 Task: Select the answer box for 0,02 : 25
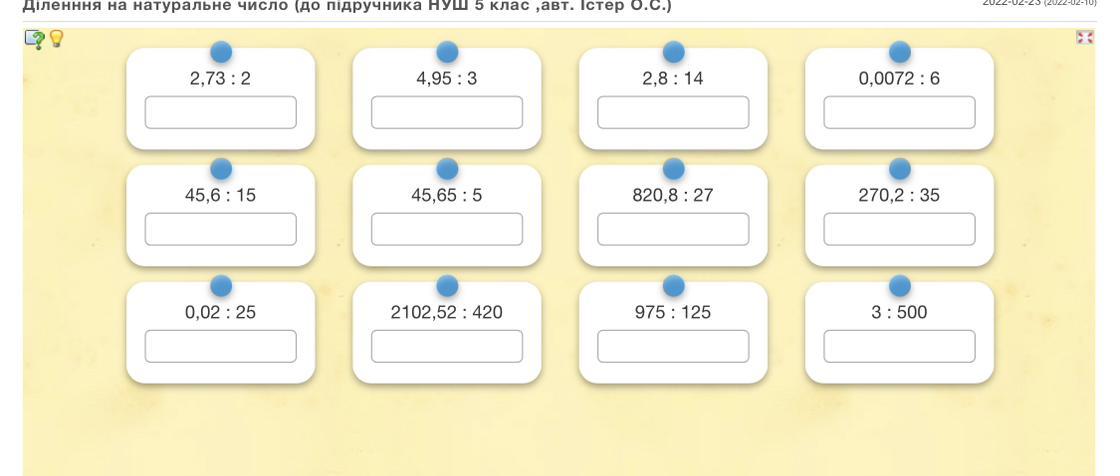(221, 346)
